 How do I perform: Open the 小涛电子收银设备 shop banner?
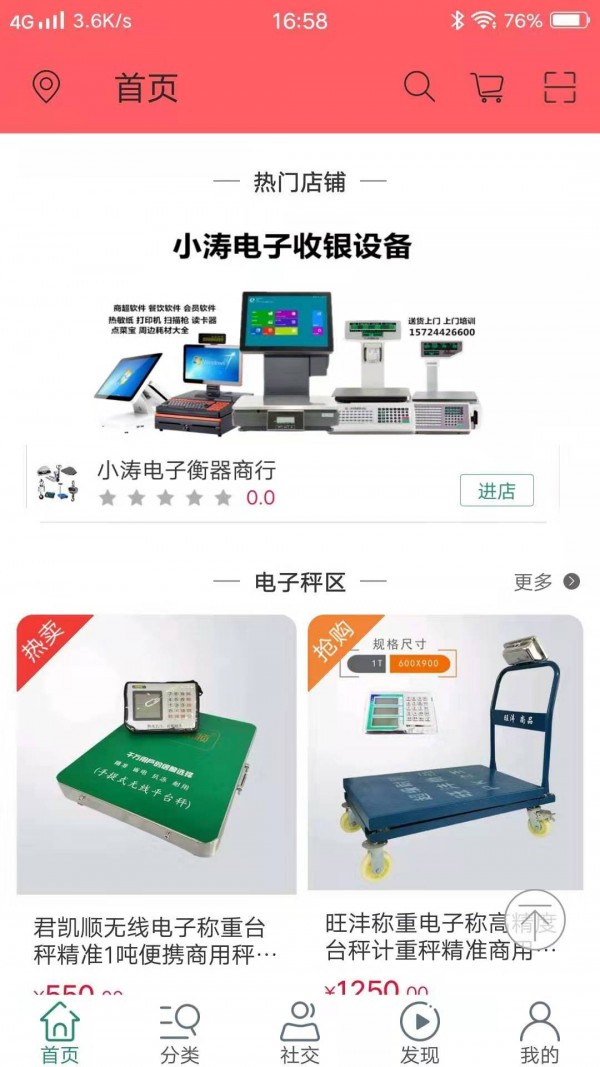pyautogui.click(x=293, y=335)
